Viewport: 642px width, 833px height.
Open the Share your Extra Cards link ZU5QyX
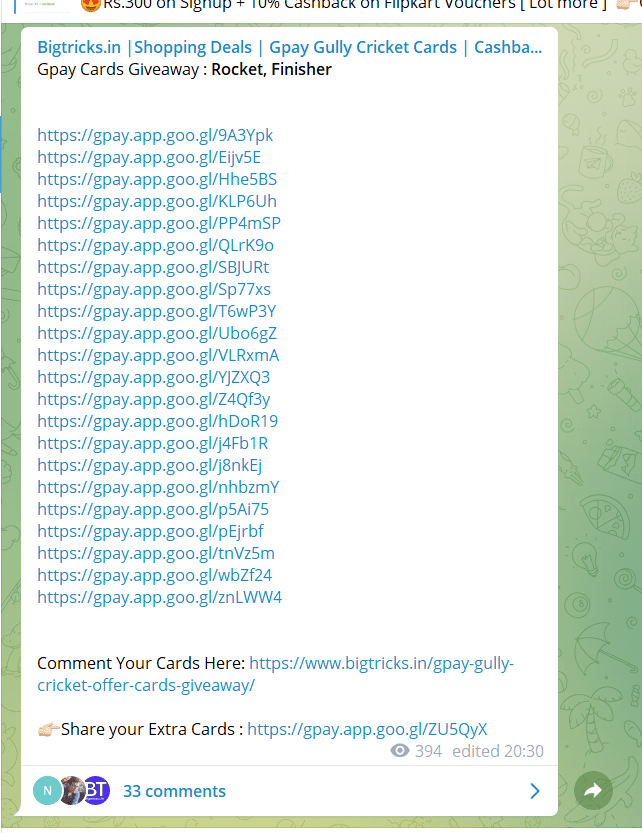pos(367,729)
